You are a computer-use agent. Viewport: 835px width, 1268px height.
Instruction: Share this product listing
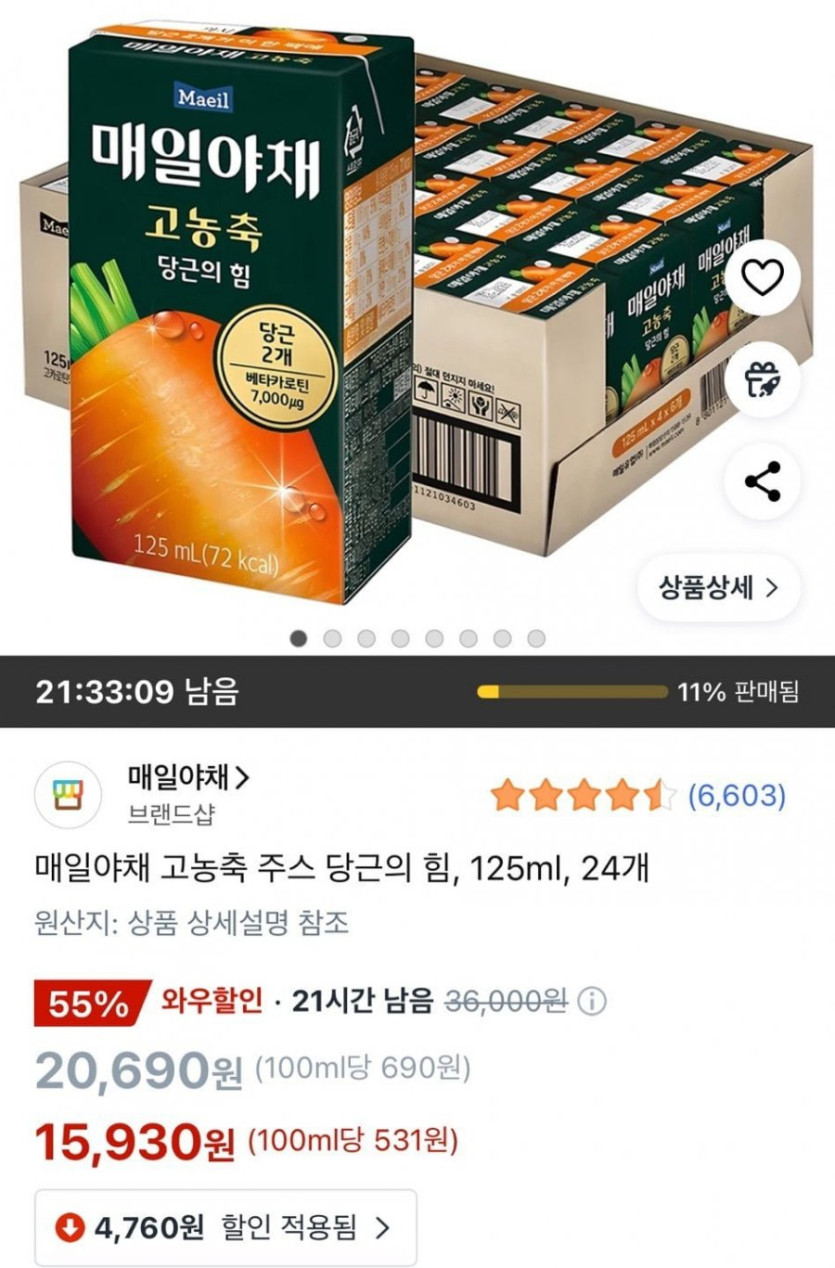763,483
